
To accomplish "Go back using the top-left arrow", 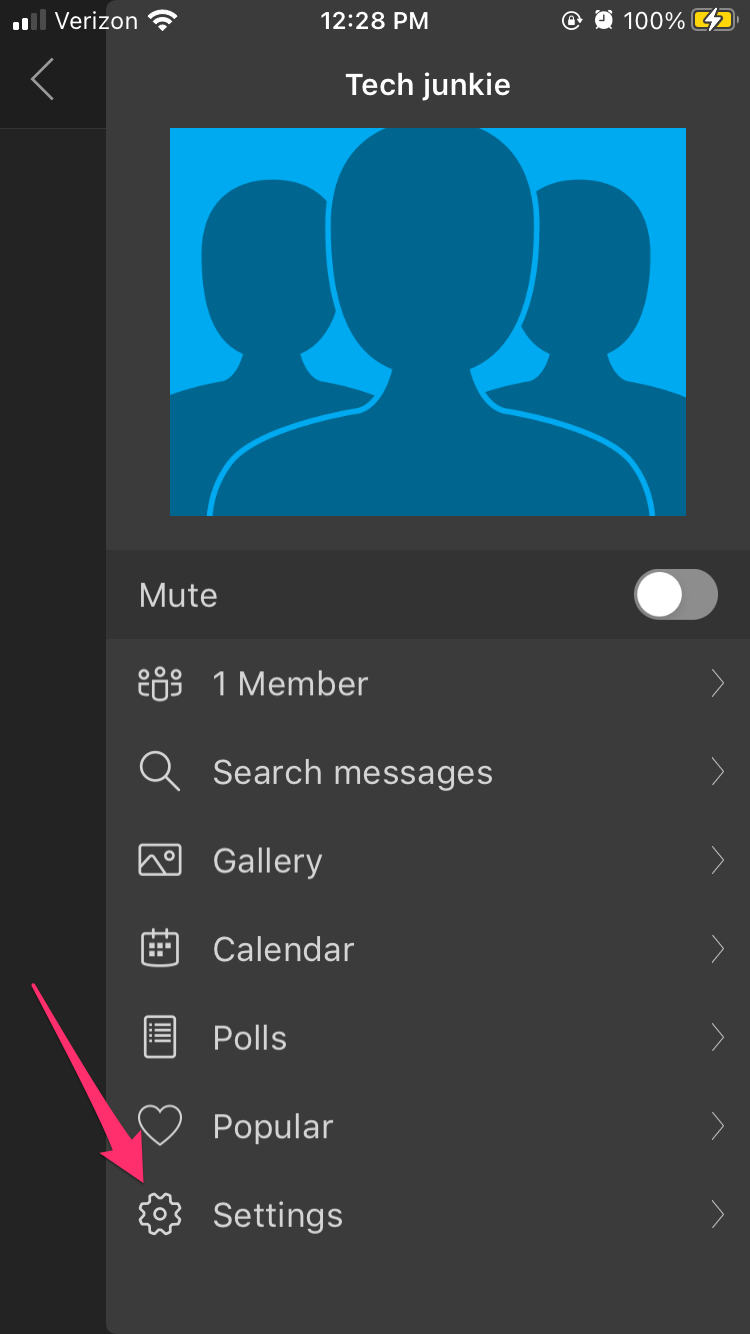I will click(x=42, y=79).
